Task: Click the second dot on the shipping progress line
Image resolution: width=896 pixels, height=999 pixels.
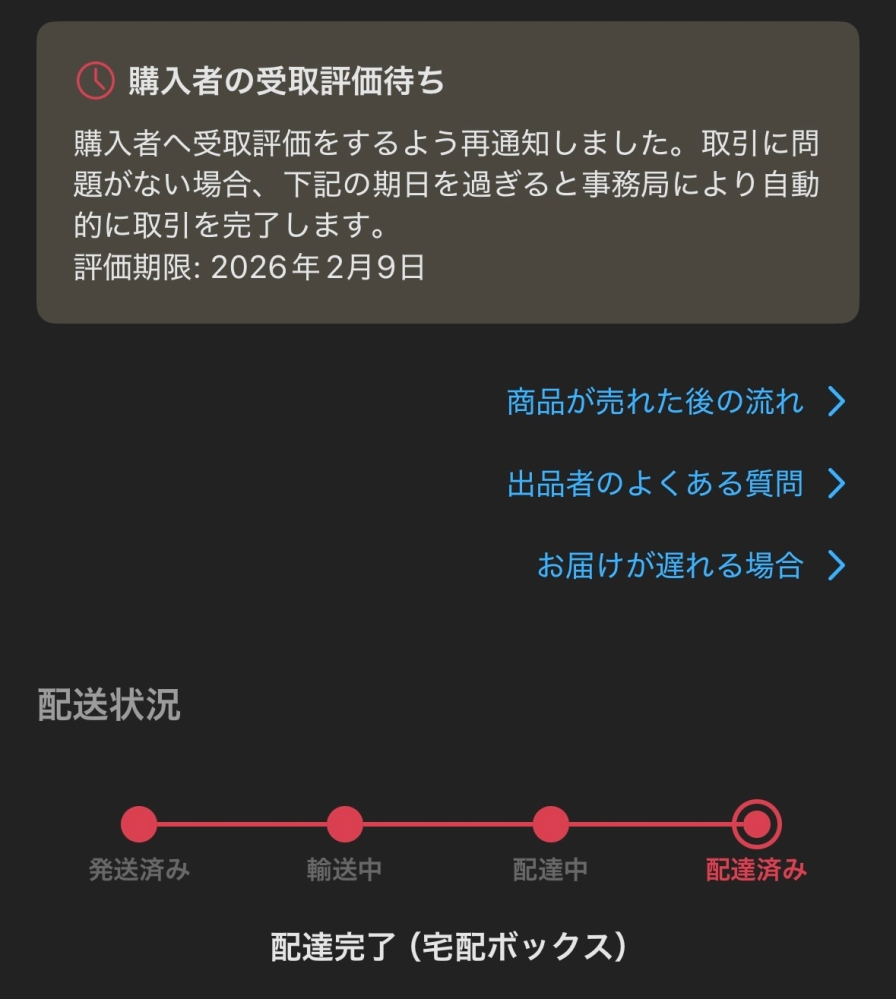Action: point(345,824)
